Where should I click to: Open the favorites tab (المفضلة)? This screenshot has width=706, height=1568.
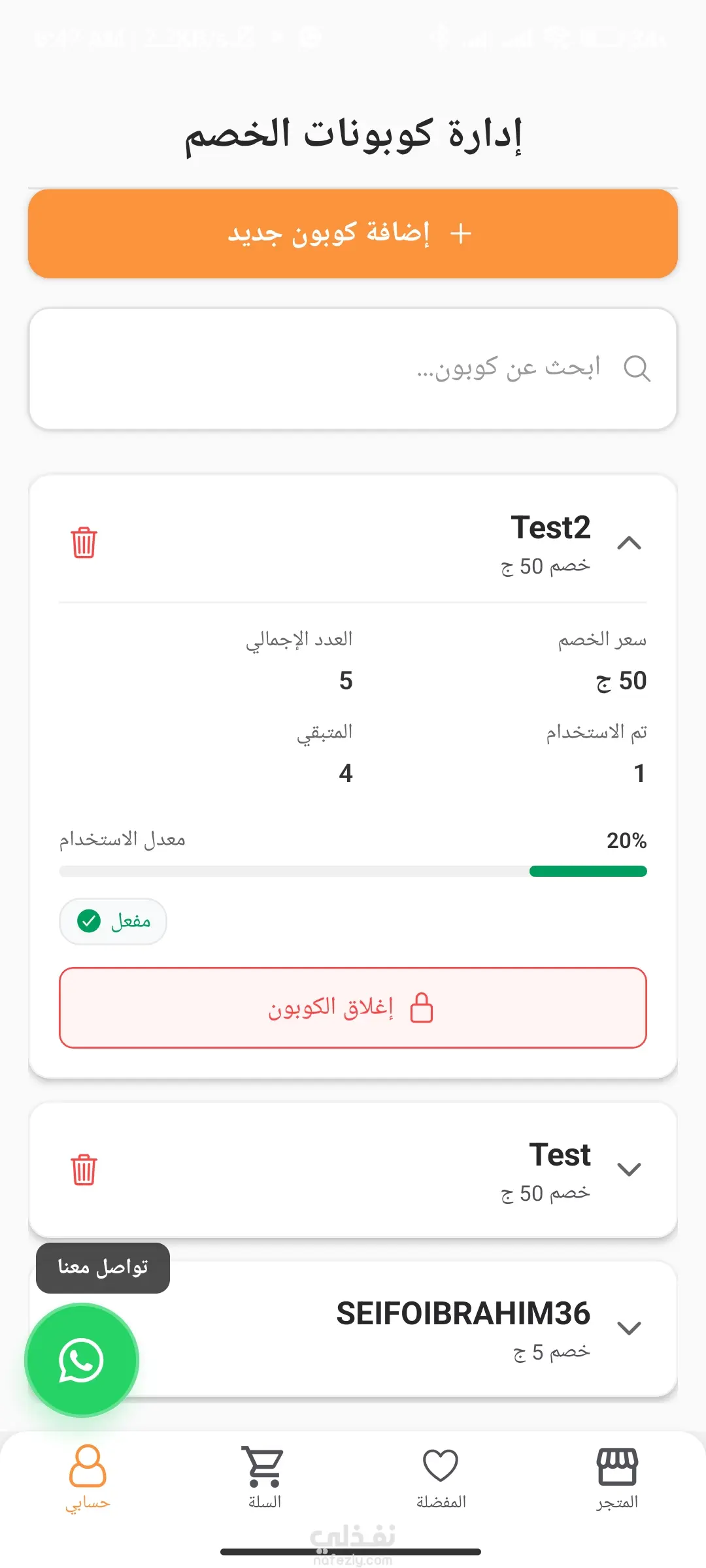(x=441, y=1478)
